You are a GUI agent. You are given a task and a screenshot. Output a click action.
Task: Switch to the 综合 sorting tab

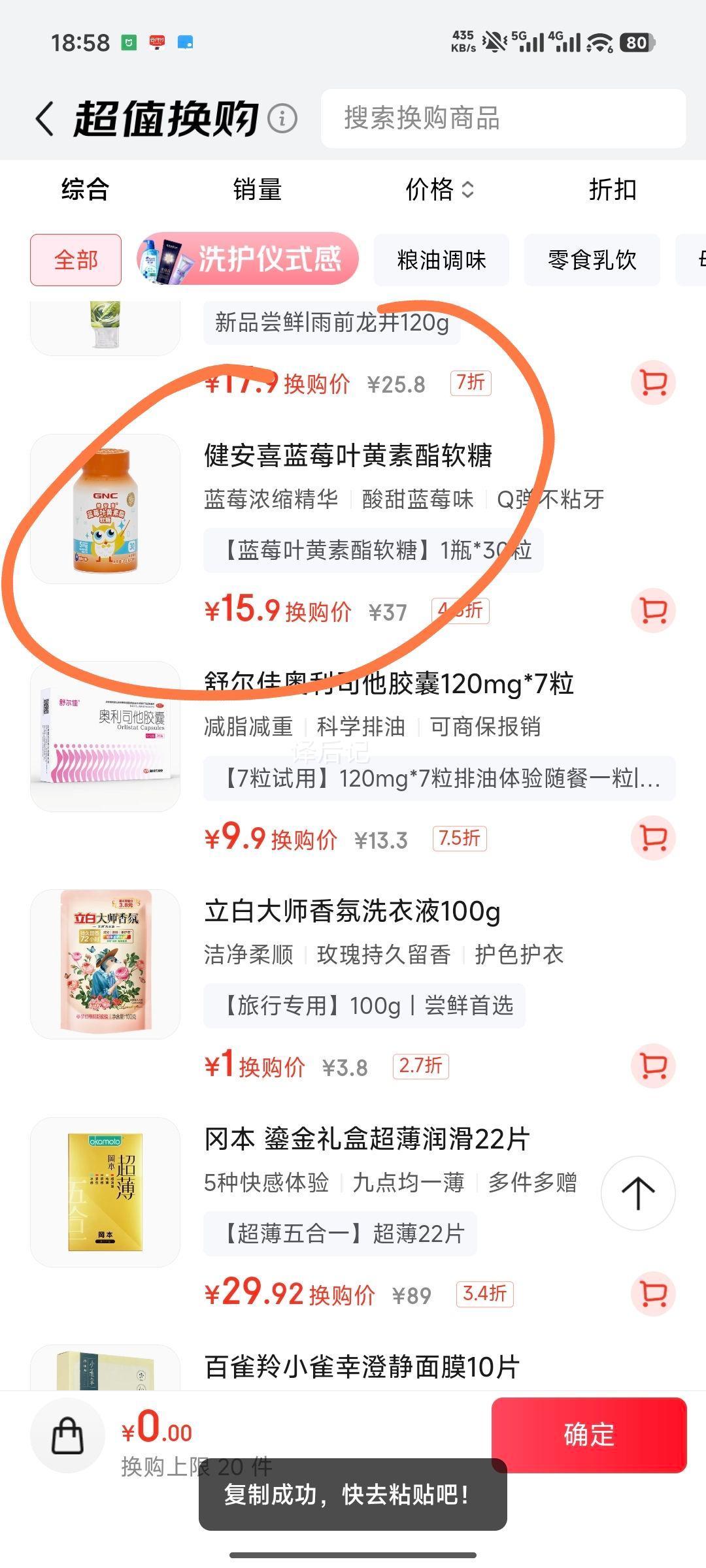84,190
